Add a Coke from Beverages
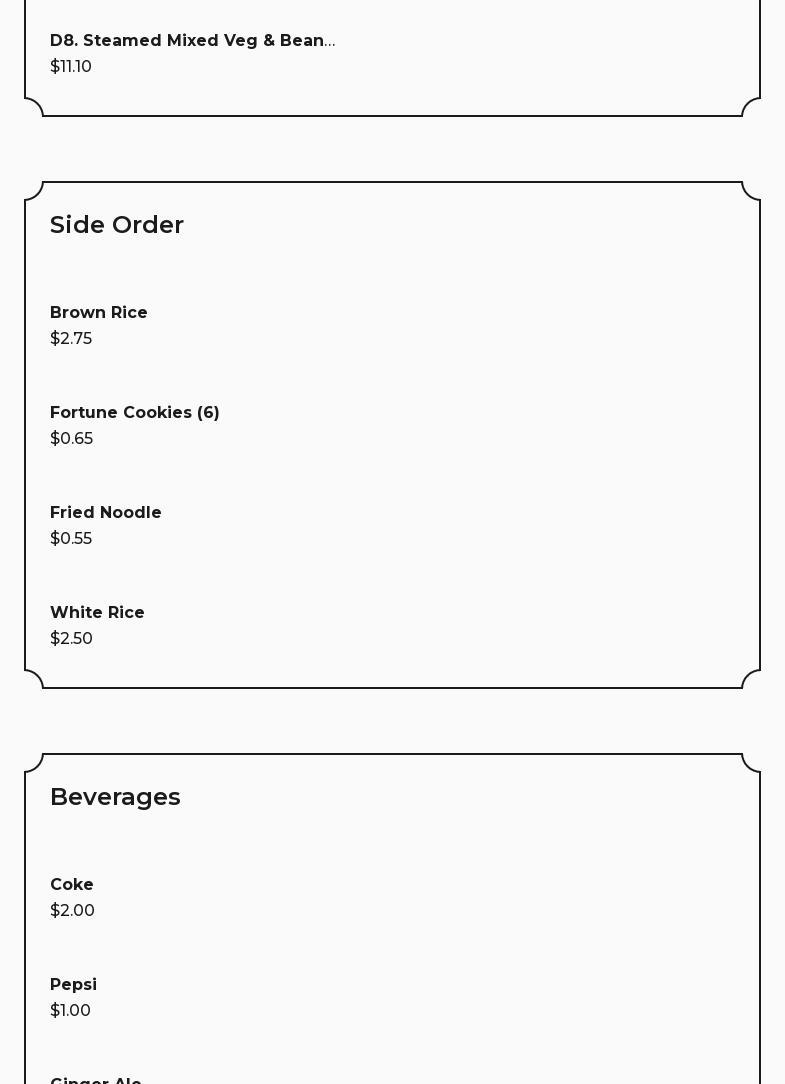The width and height of the screenshot is (785, 1084). (x=72, y=885)
